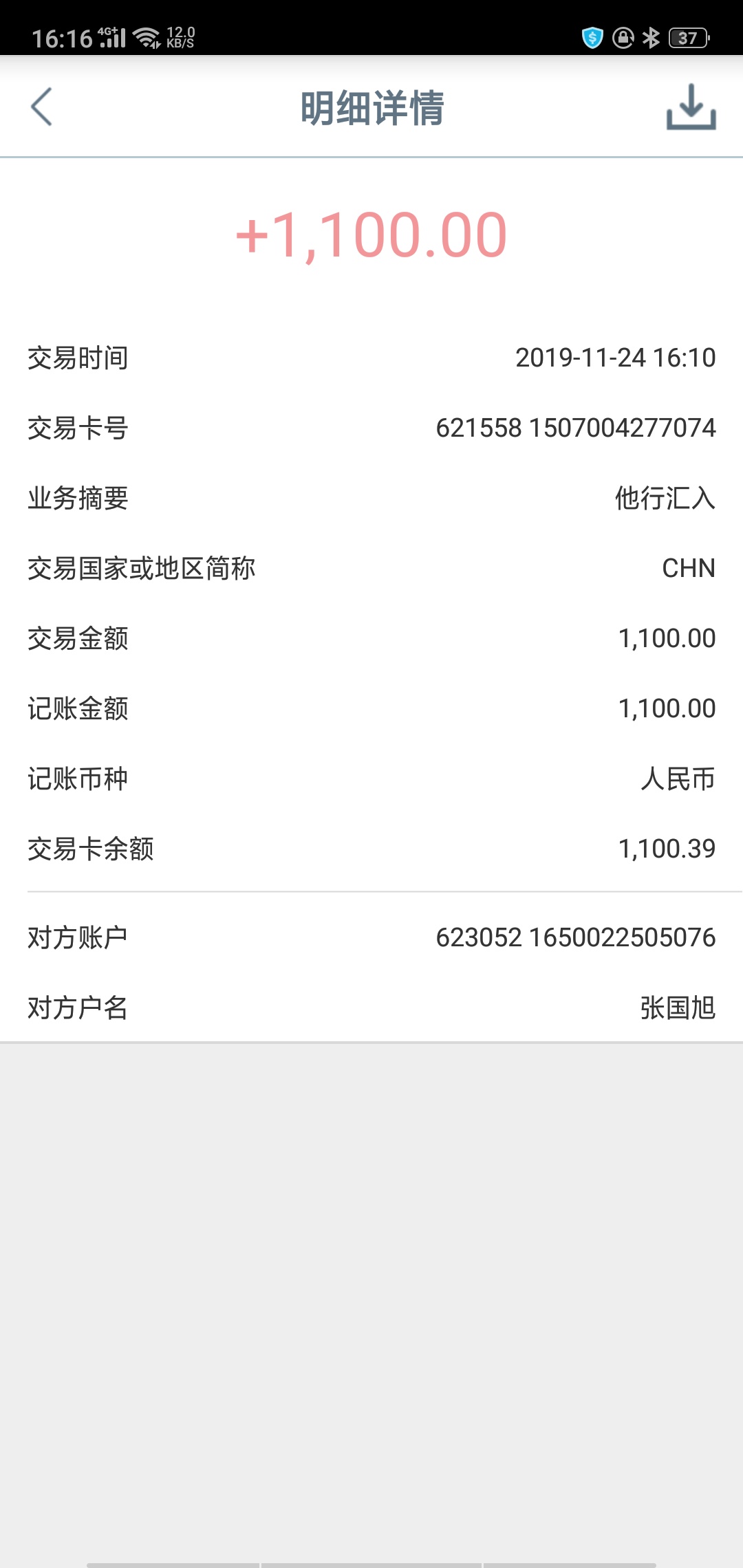
Task: Go back from the 明细详情 page
Action: point(41,107)
